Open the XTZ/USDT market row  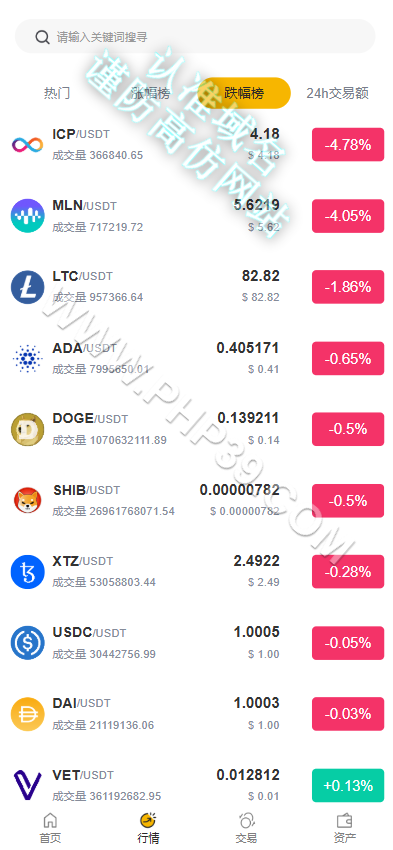pos(196,571)
